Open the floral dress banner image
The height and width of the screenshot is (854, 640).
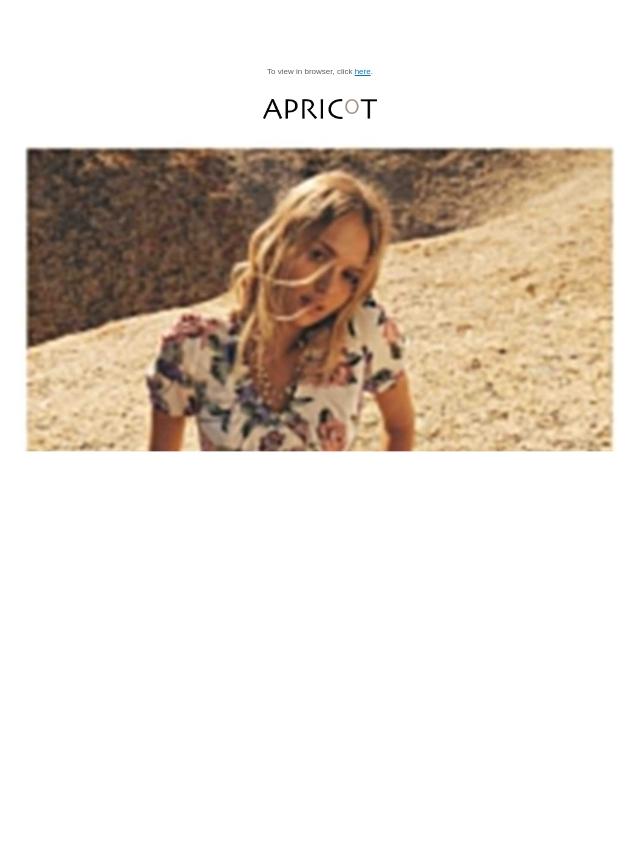point(319,300)
